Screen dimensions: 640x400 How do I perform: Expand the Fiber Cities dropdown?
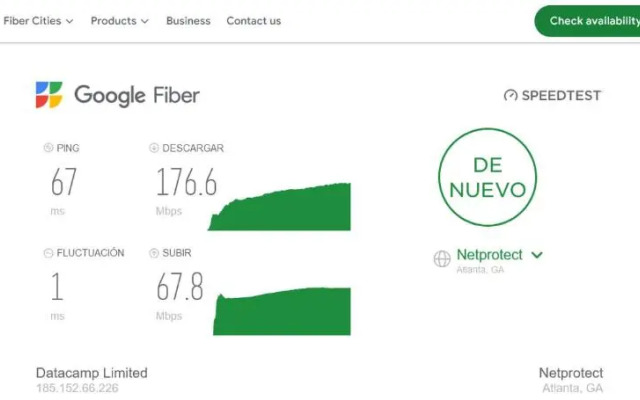(x=38, y=21)
